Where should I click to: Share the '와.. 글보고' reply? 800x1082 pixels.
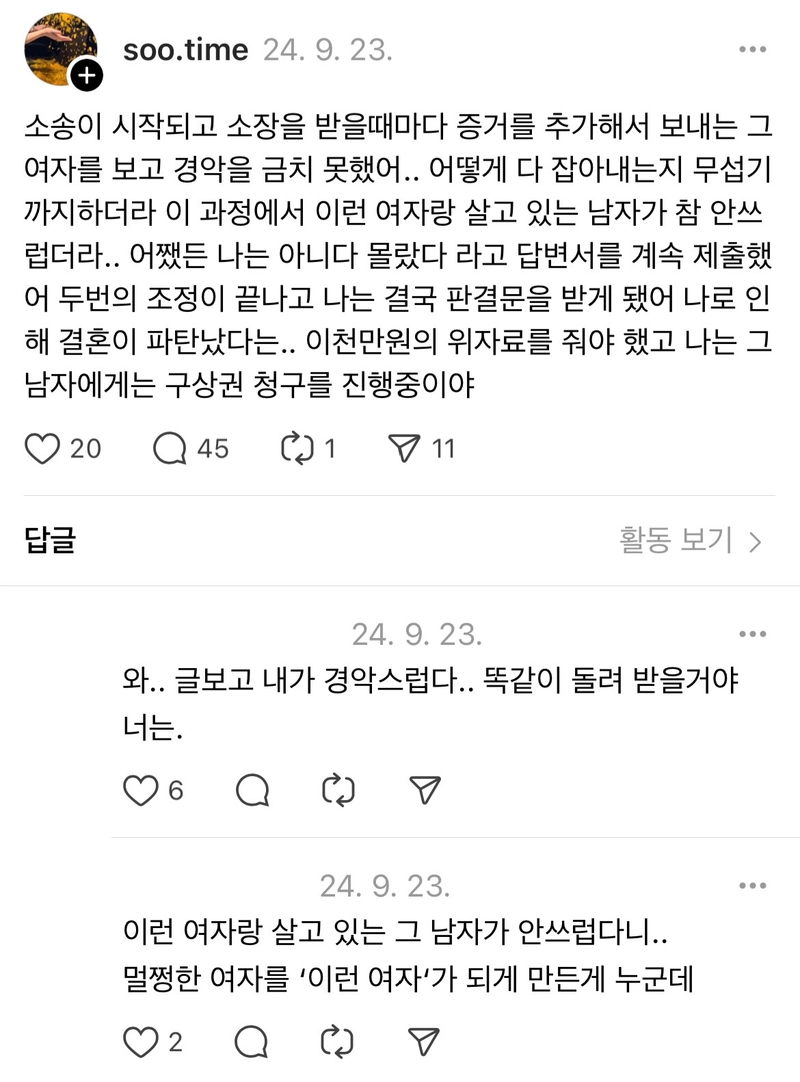pos(426,791)
